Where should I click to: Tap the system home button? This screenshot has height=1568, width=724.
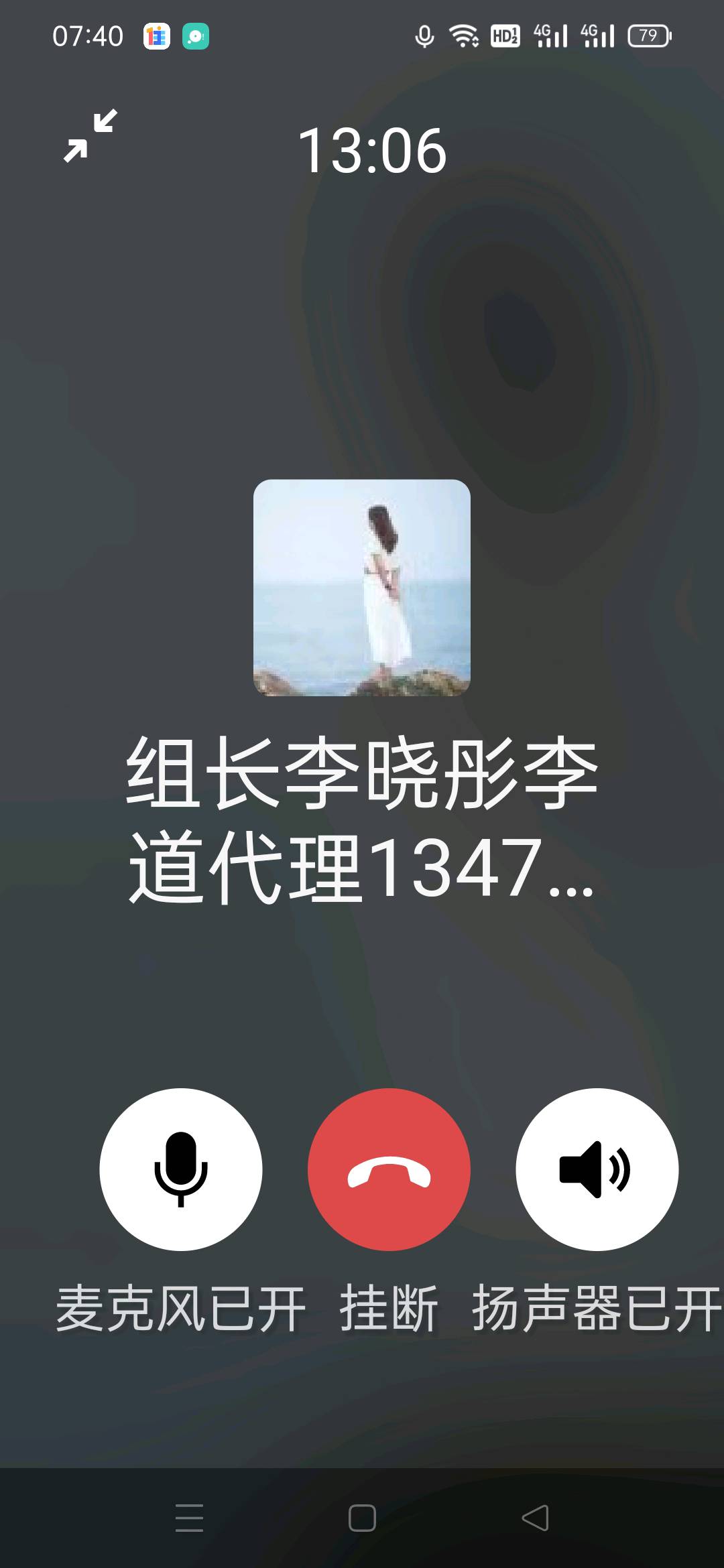362,1518
